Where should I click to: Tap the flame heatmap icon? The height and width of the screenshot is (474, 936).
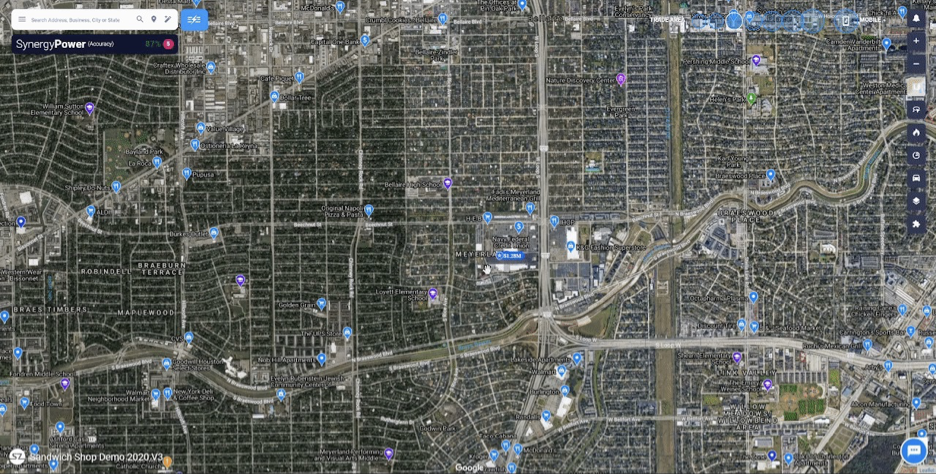915,132
